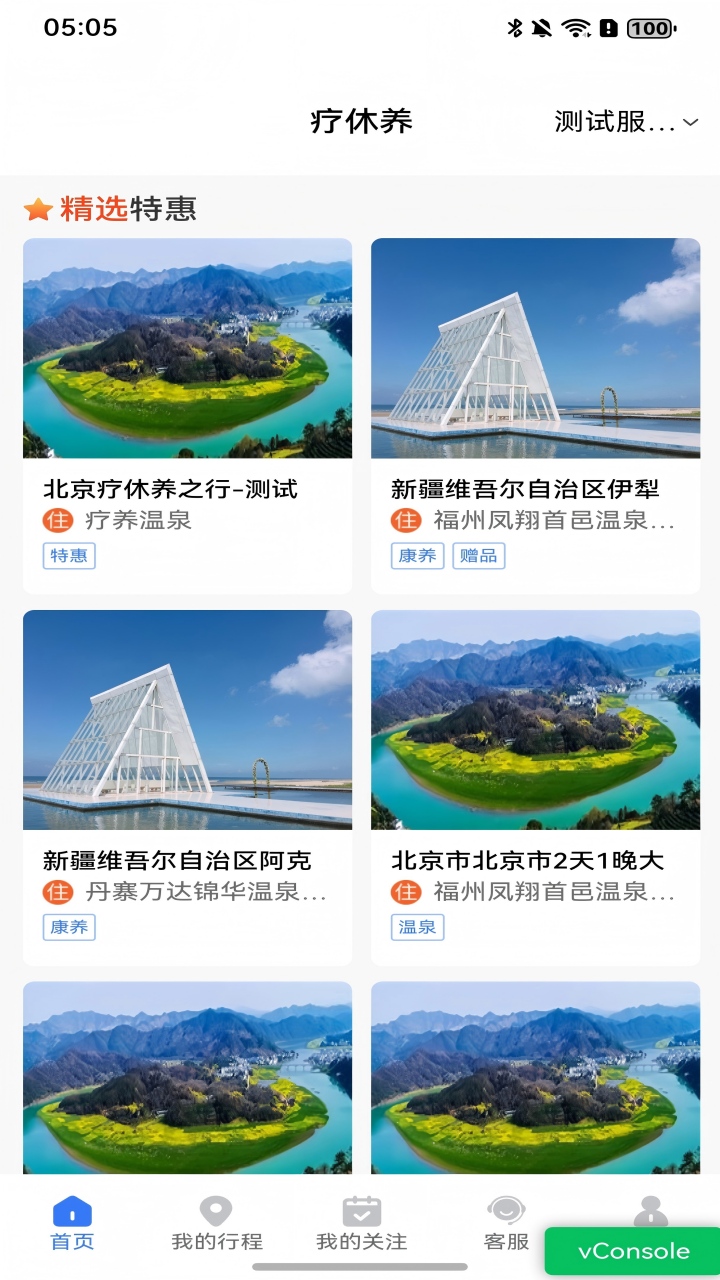The height and width of the screenshot is (1280, 720).
Task: Open the 北京疗休养之行-测试 card image
Action: point(187,347)
